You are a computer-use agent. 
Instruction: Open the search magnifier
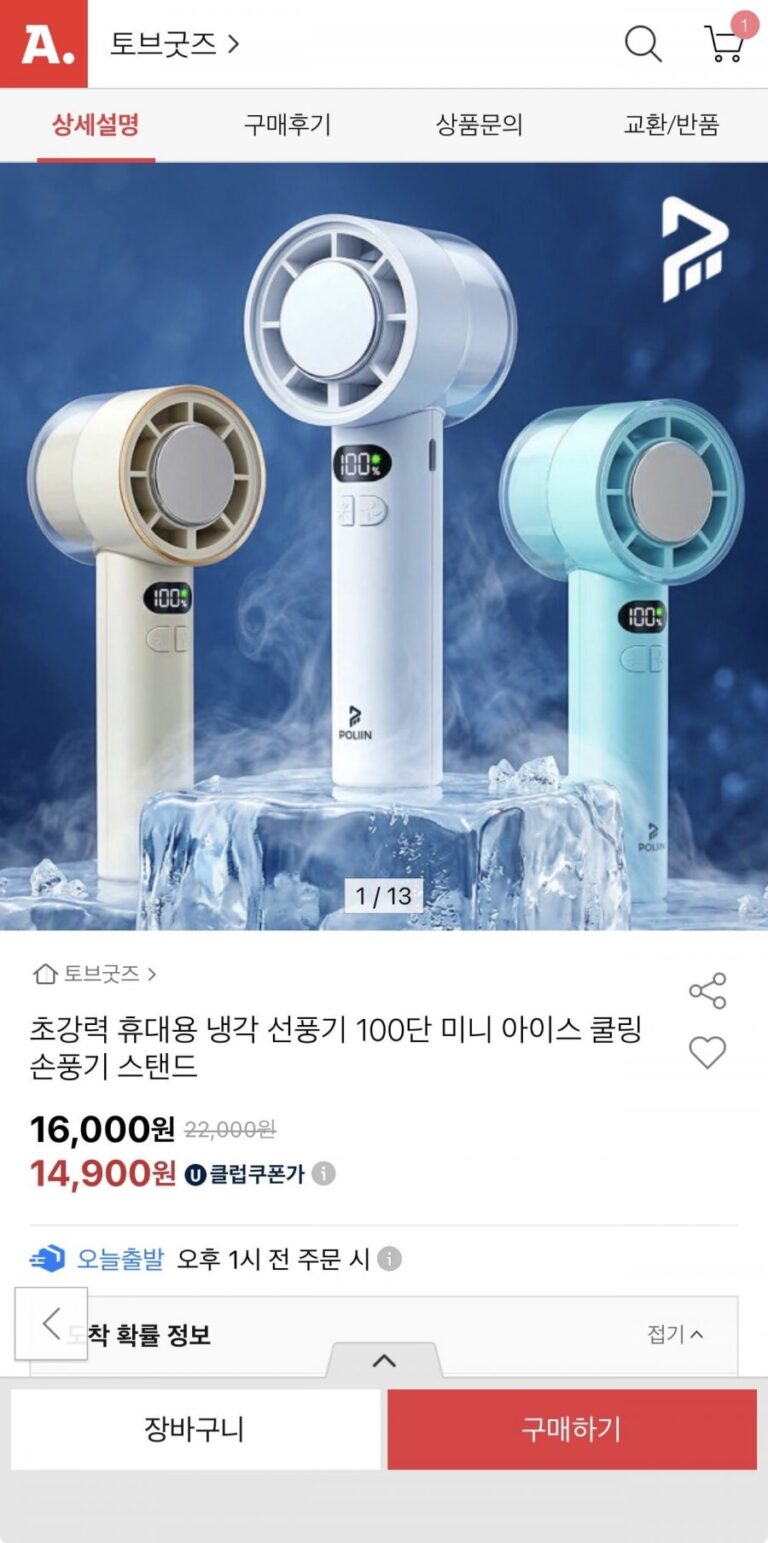[642, 44]
